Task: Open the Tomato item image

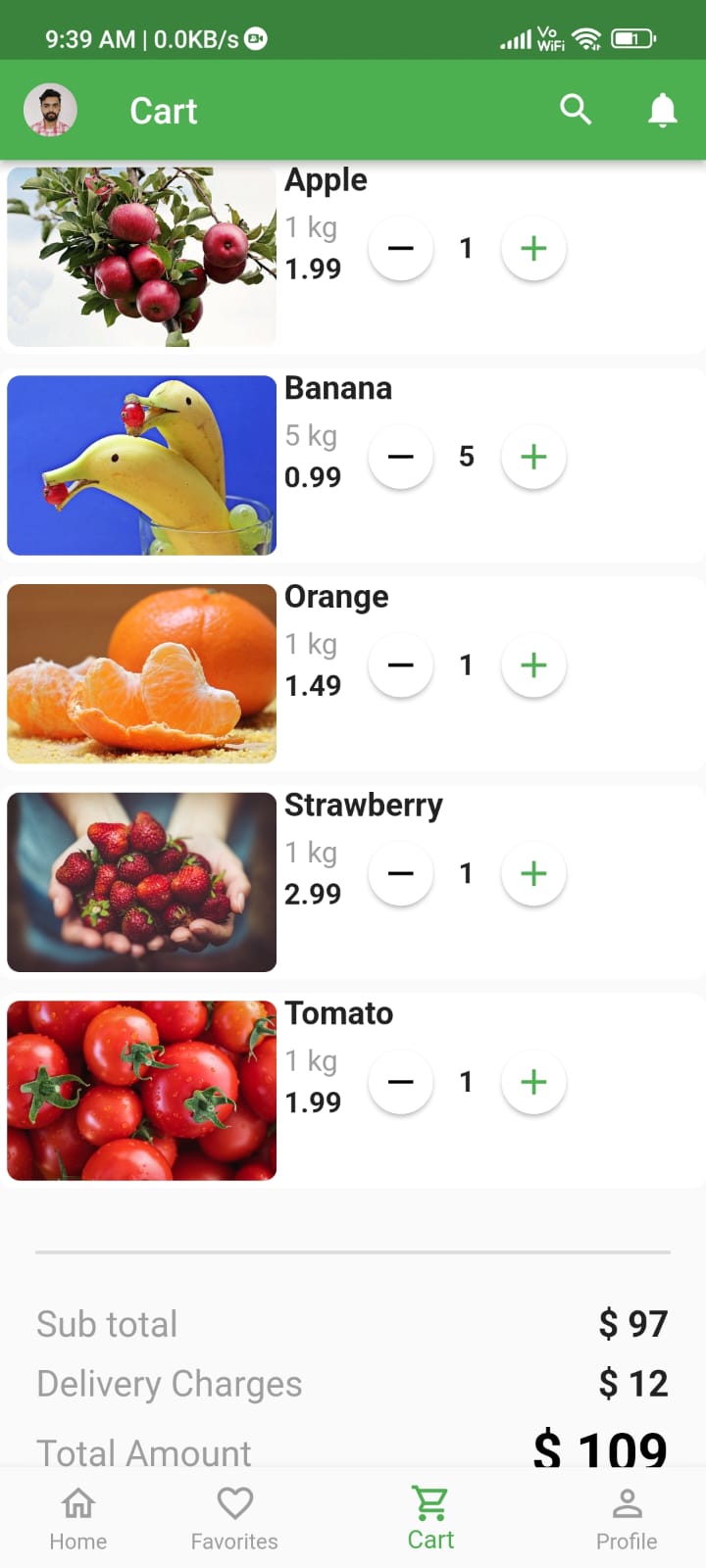Action: [x=142, y=1091]
